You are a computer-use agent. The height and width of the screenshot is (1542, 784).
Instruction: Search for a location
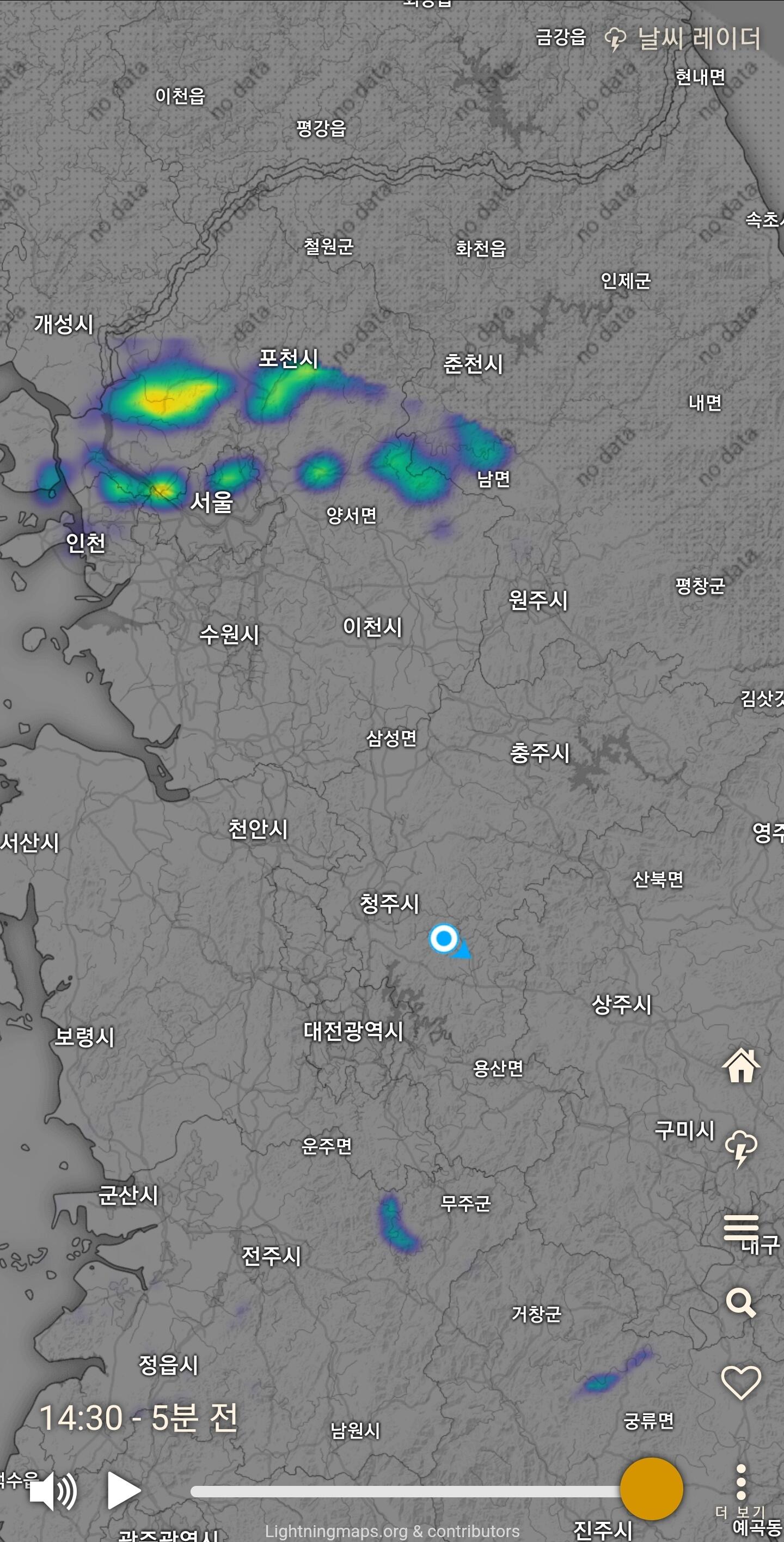741,1302
